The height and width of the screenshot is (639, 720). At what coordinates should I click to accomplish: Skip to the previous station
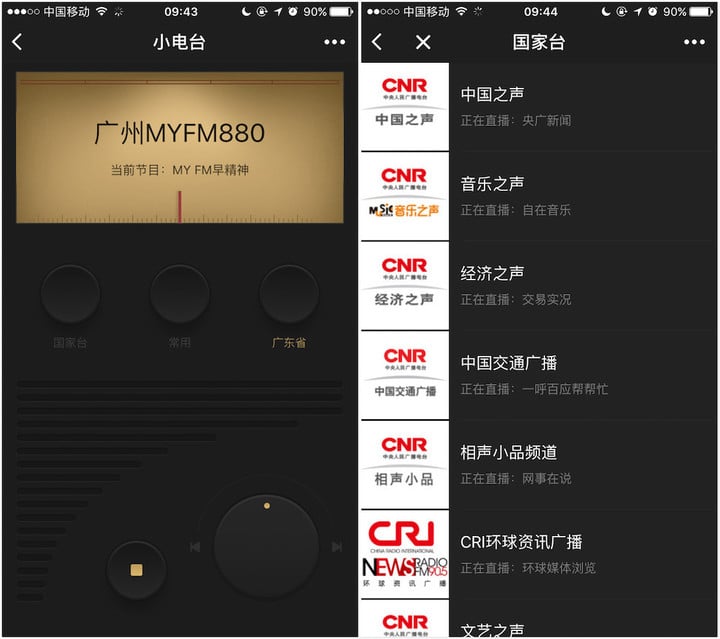coord(195,546)
